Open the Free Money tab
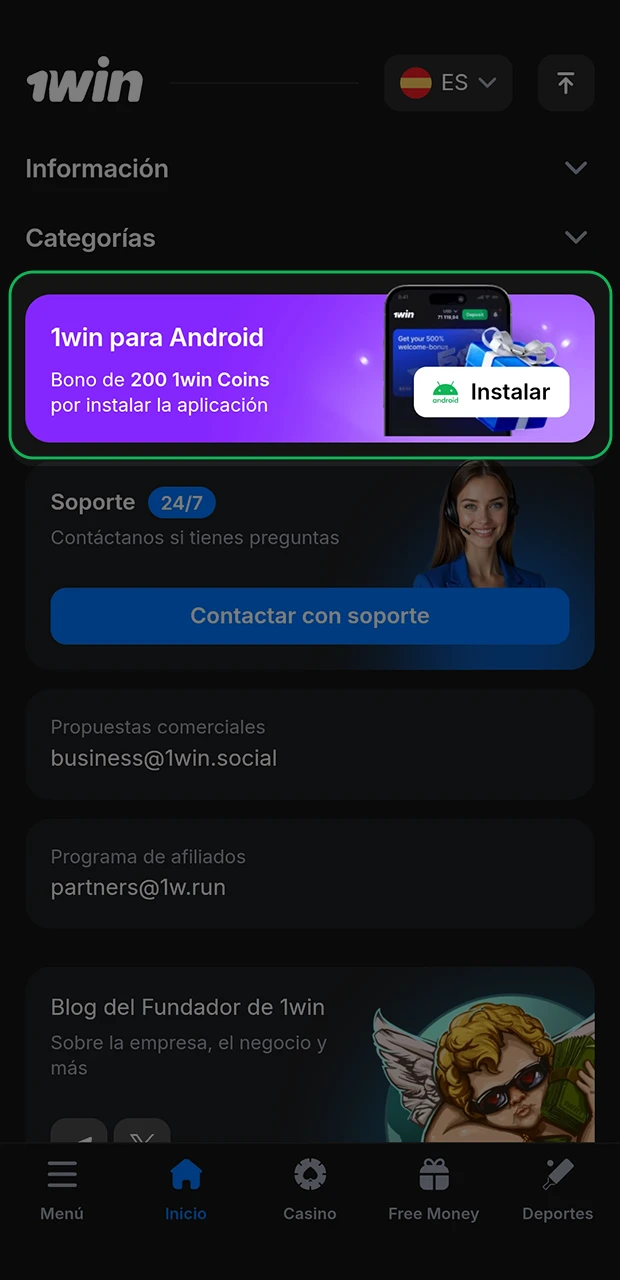Screen dimensions: 620x1280 coord(434,1190)
